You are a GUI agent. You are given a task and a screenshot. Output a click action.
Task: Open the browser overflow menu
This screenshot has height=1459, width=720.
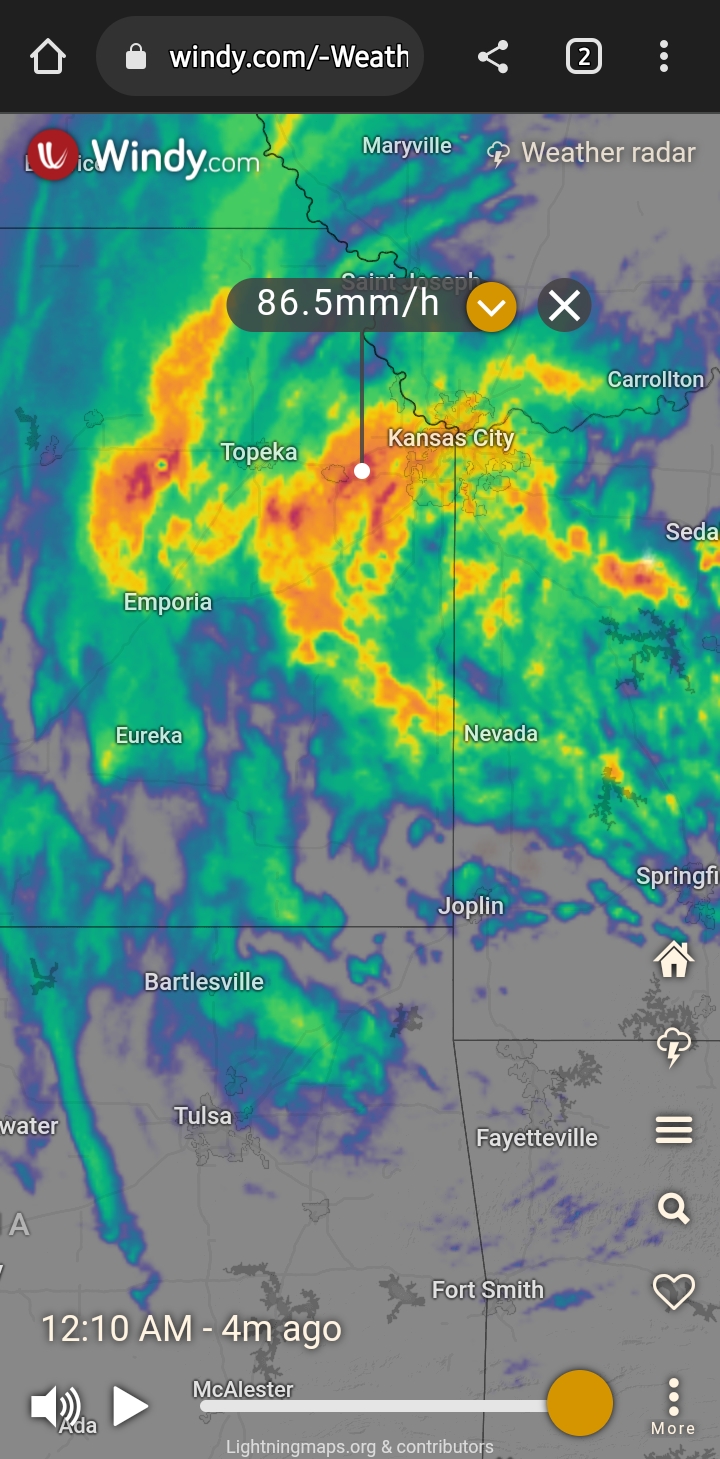tap(664, 57)
